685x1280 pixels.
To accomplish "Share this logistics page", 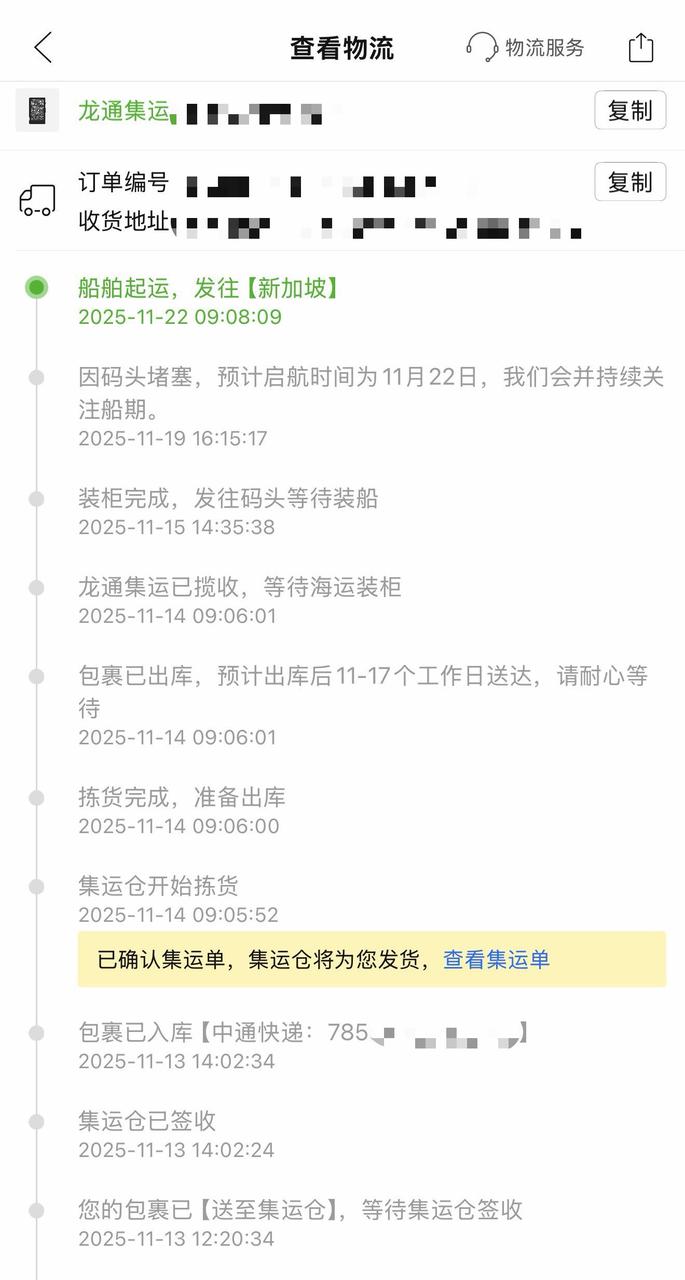I will pos(641,47).
